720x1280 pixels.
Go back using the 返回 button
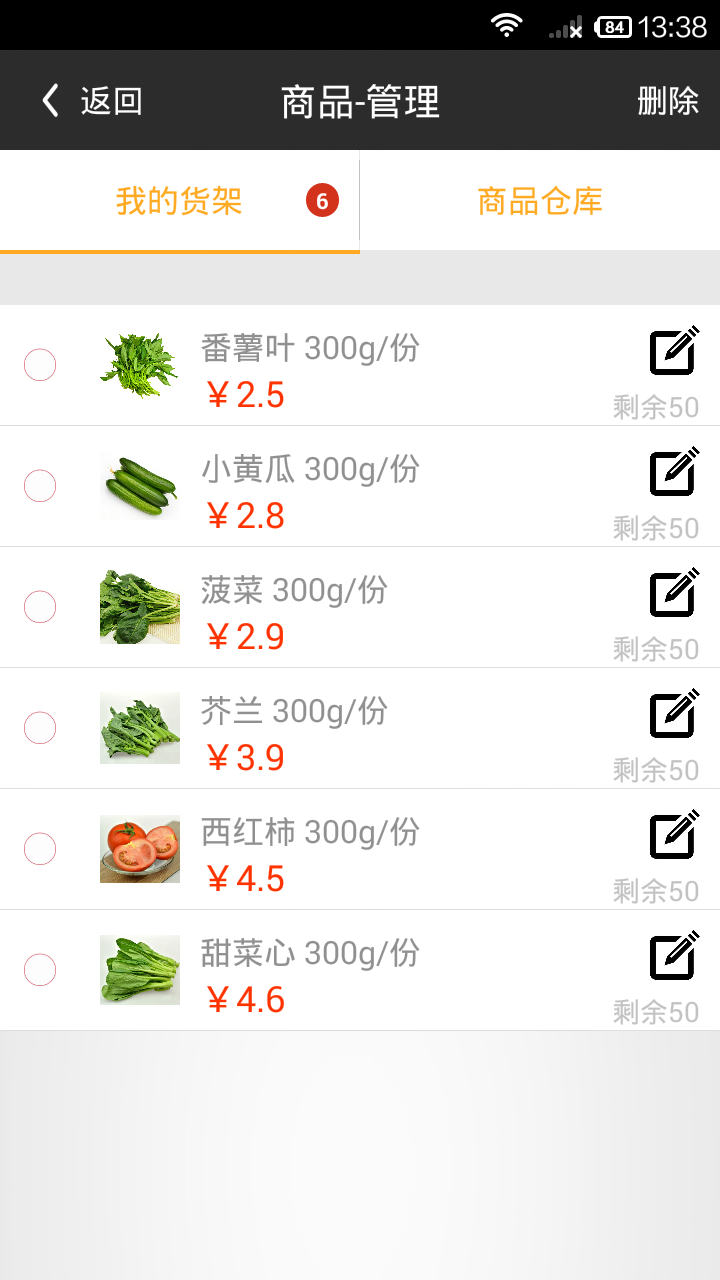(x=92, y=101)
